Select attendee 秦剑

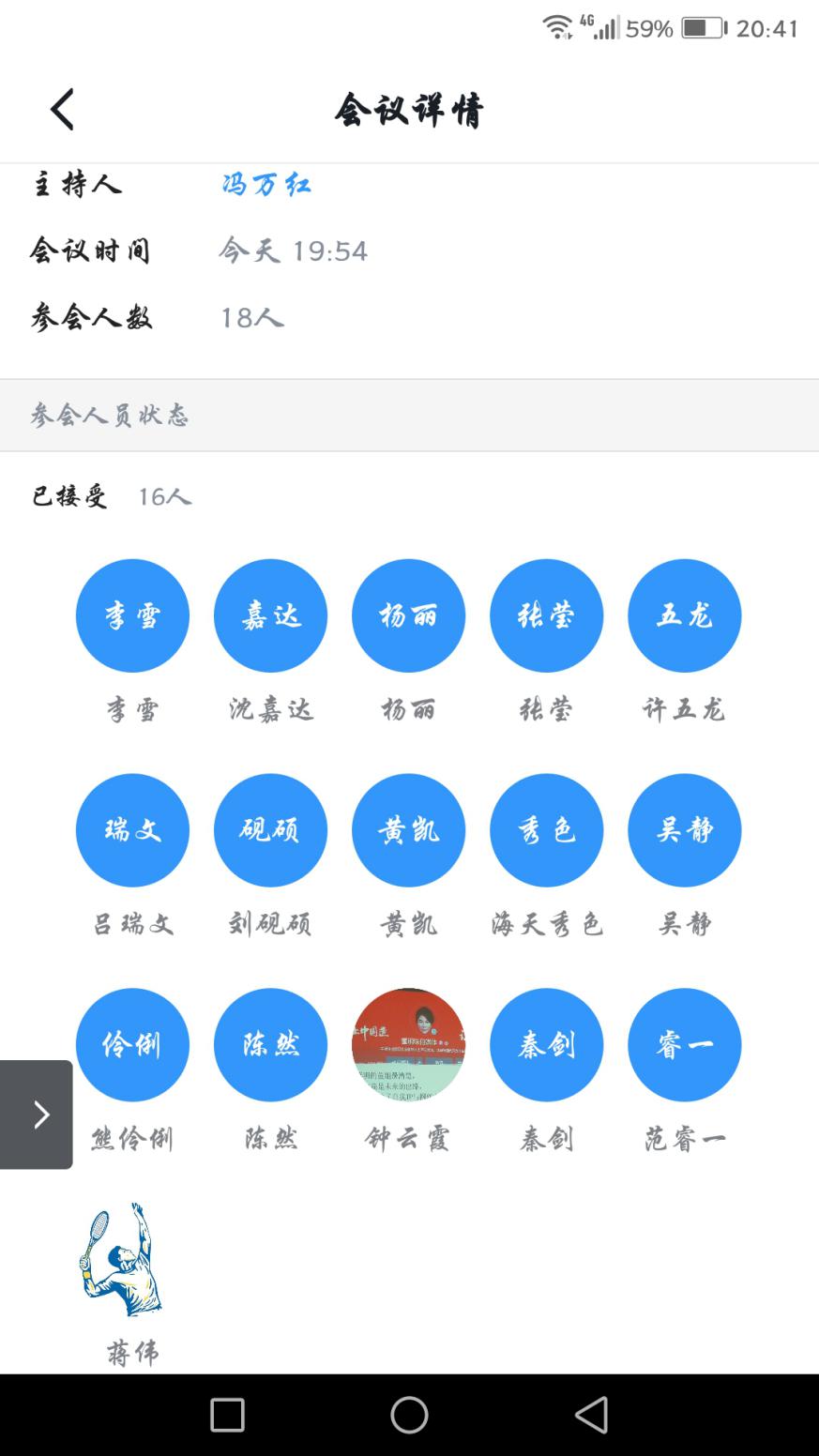[x=546, y=1044]
